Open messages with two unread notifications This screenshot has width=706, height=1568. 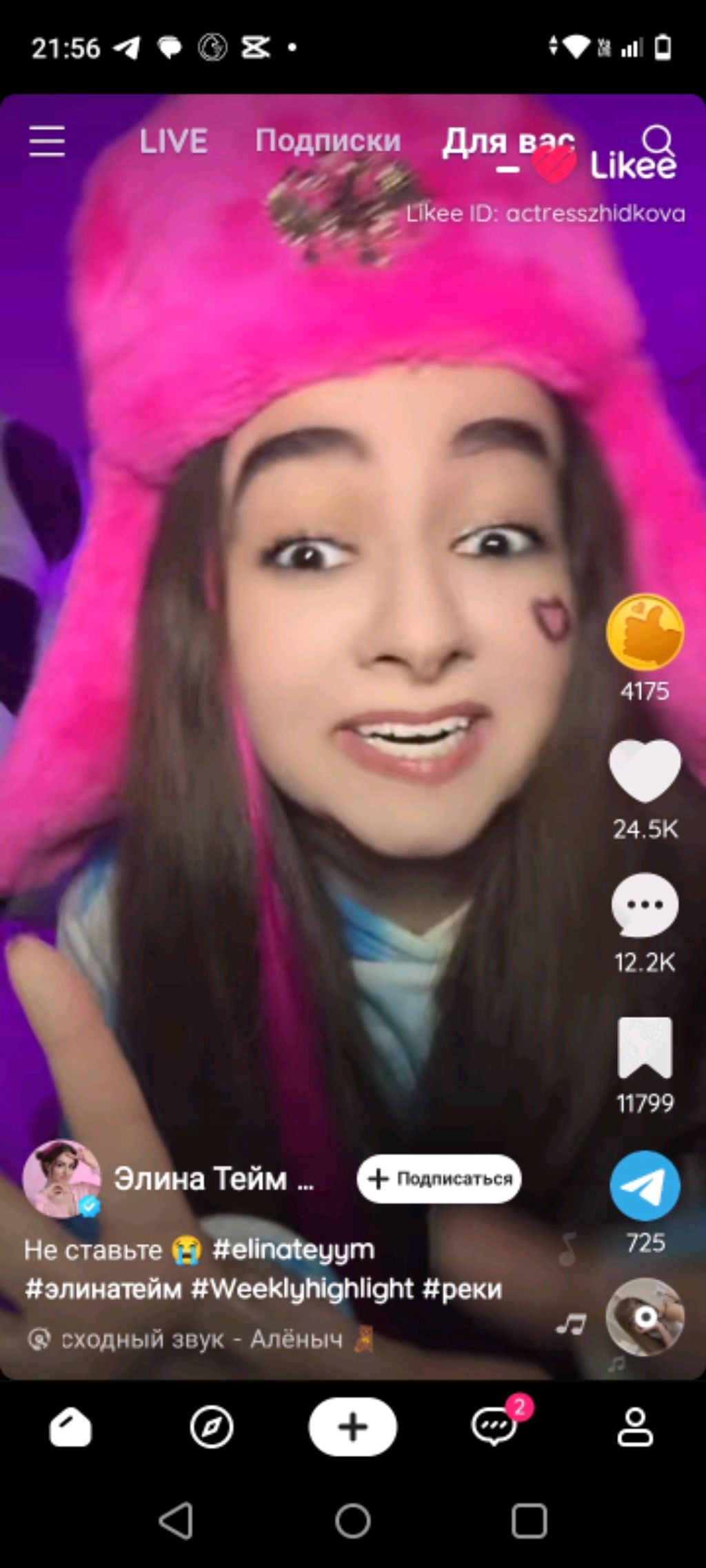[x=494, y=1427]
